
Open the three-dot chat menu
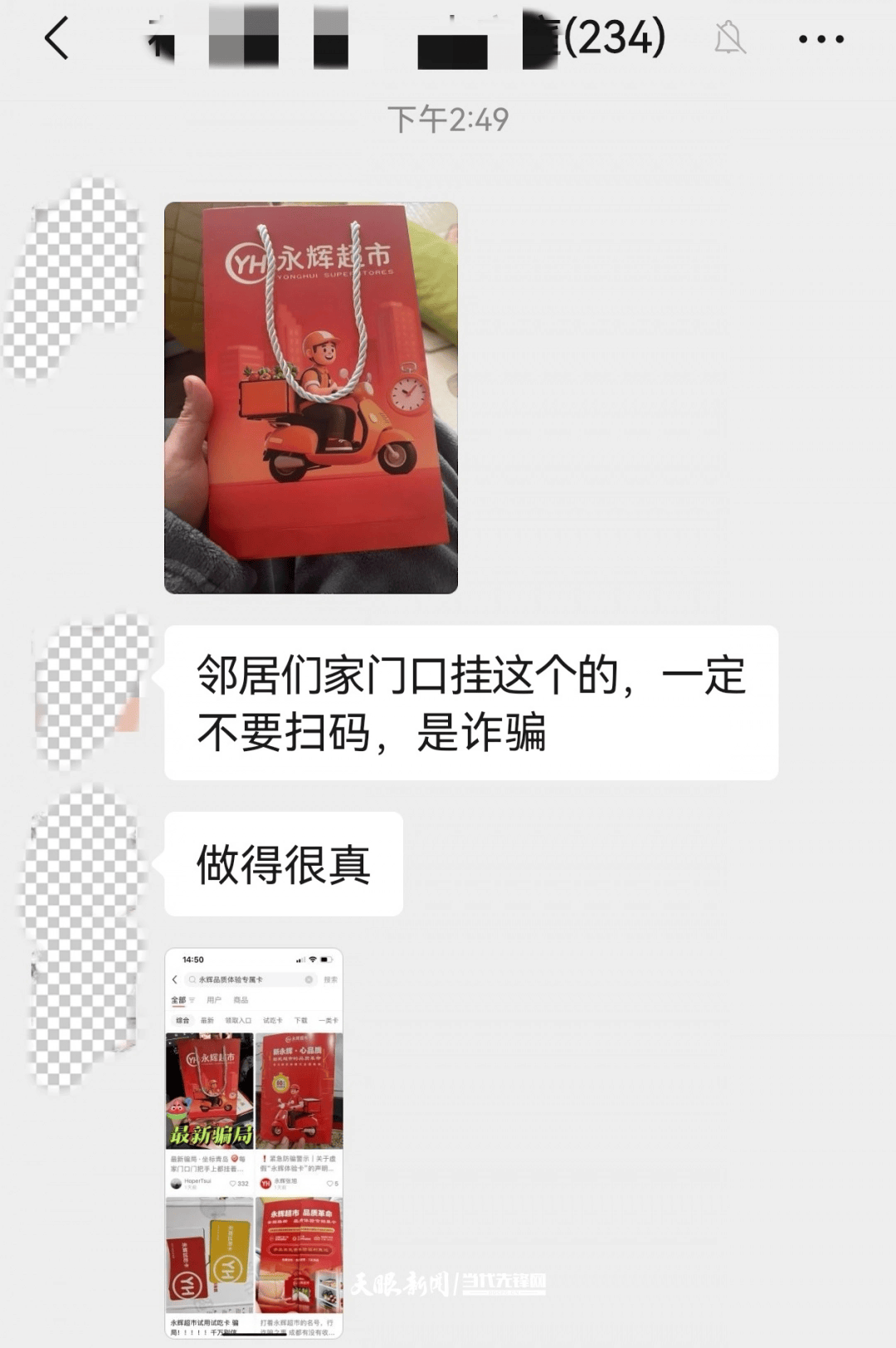coord(821,39)
